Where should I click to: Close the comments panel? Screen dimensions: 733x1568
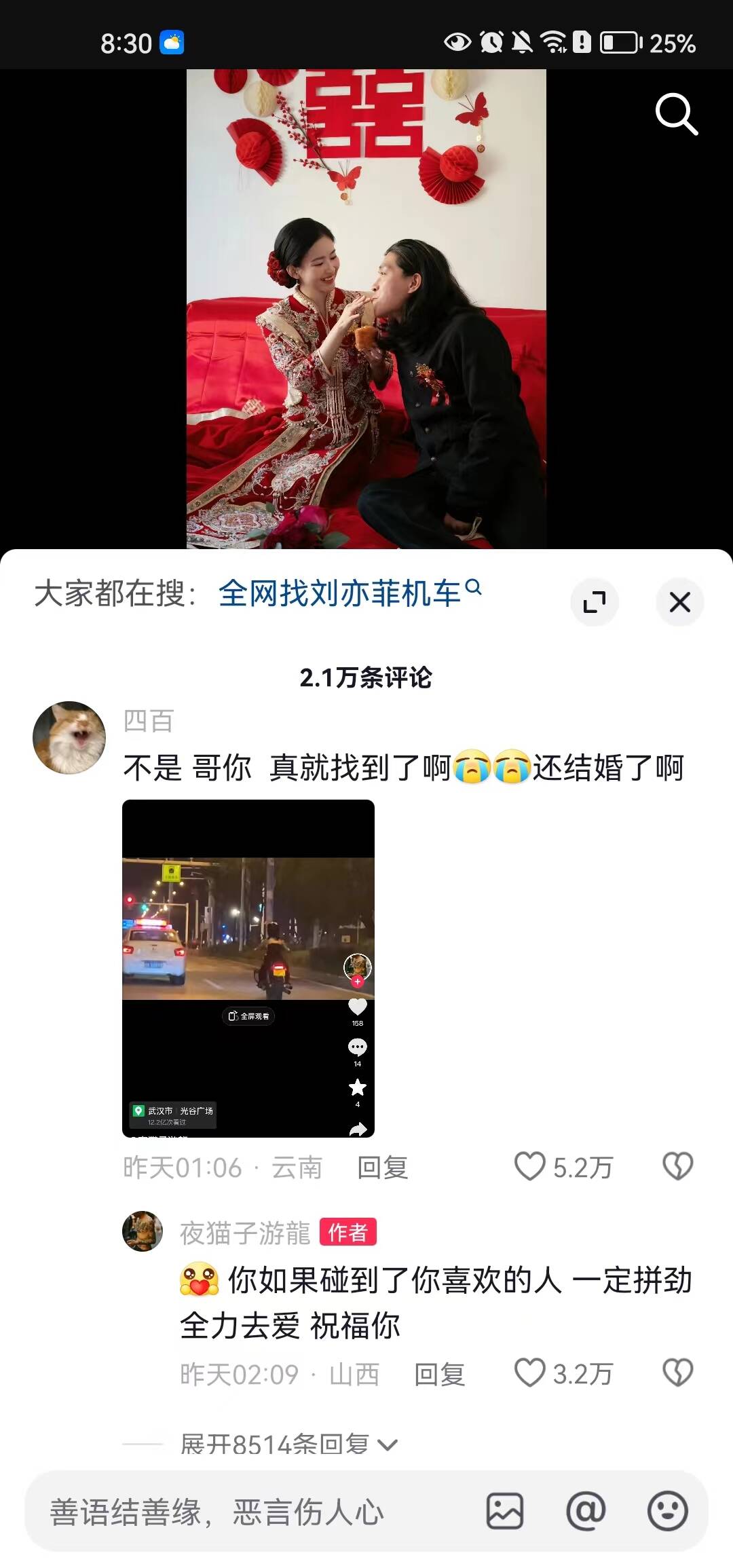coord(679,602)
